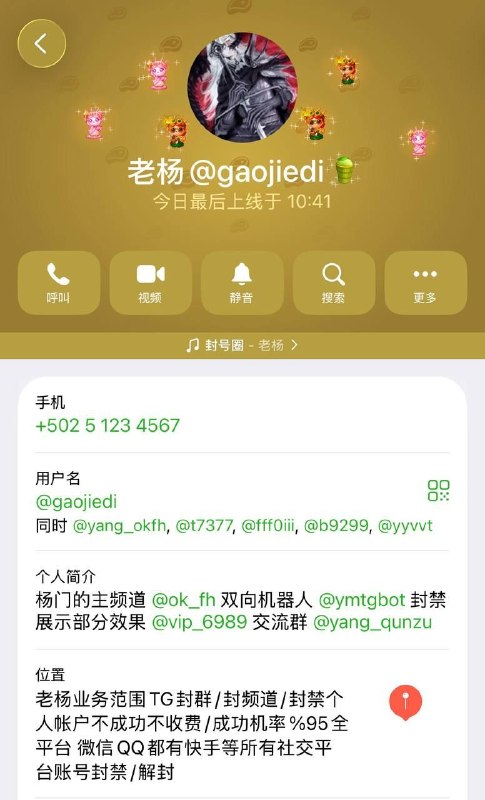
Task: Open the @t7377 username link
Action: point(203,526)
